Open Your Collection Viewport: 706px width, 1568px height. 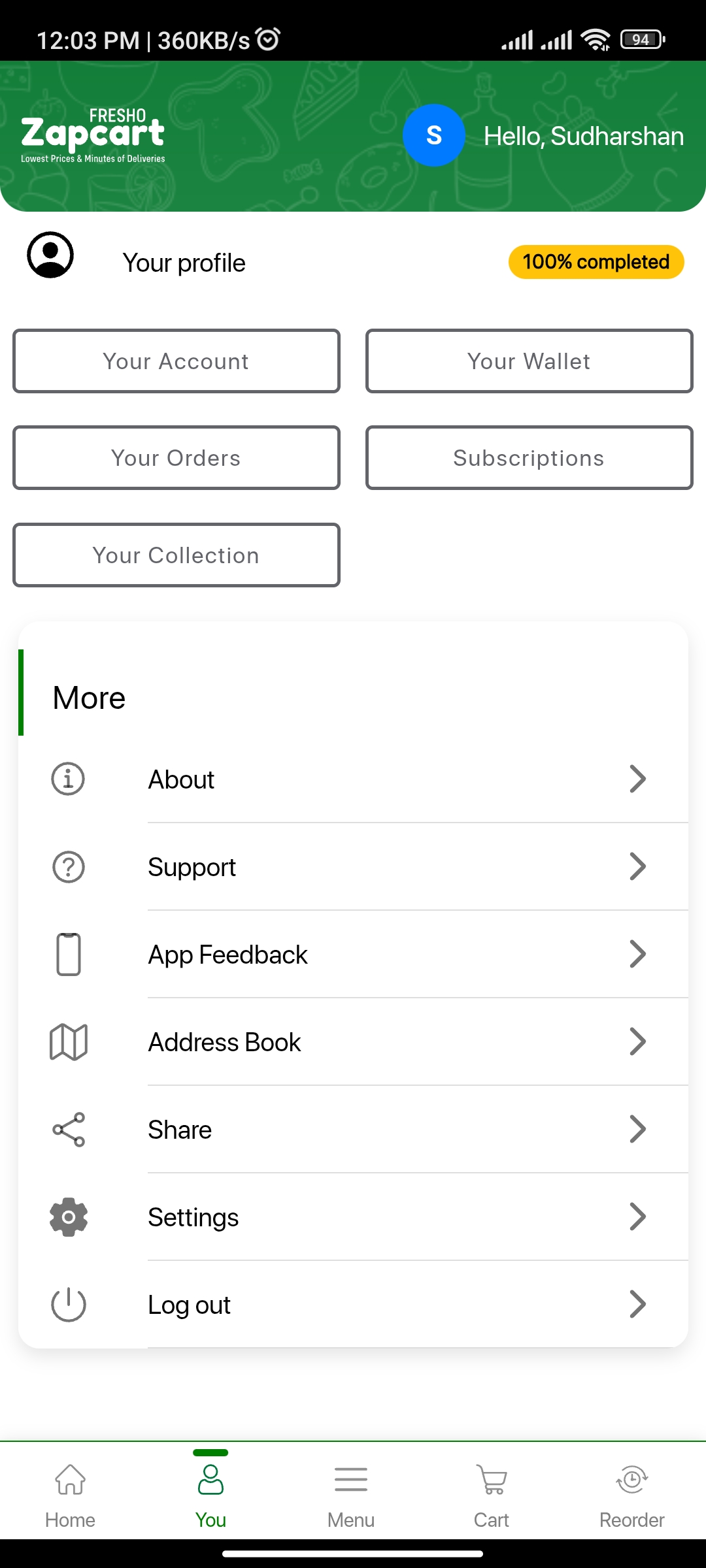[176, 555]
